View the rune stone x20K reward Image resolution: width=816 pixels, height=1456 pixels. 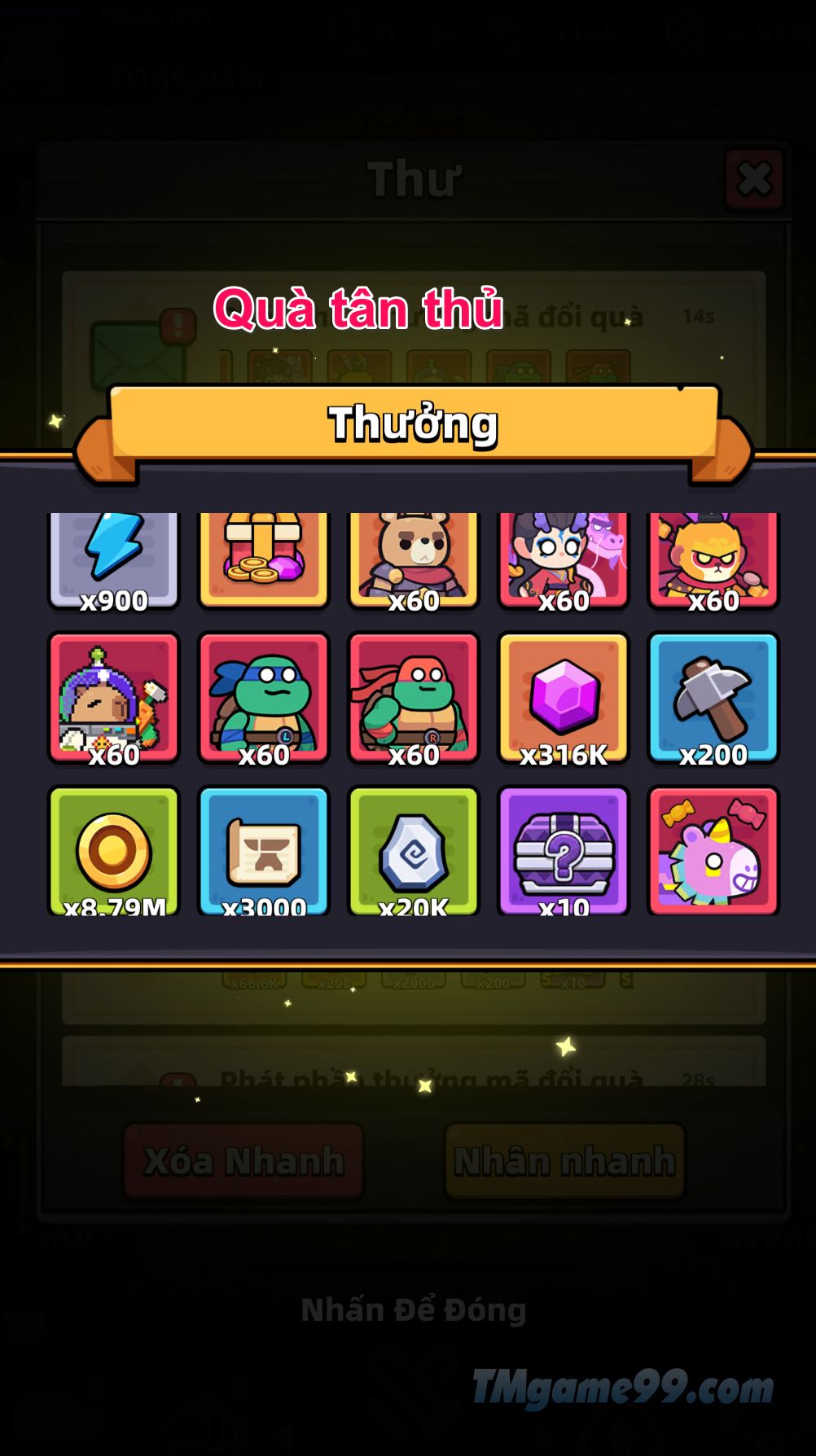tap(414, 851)
